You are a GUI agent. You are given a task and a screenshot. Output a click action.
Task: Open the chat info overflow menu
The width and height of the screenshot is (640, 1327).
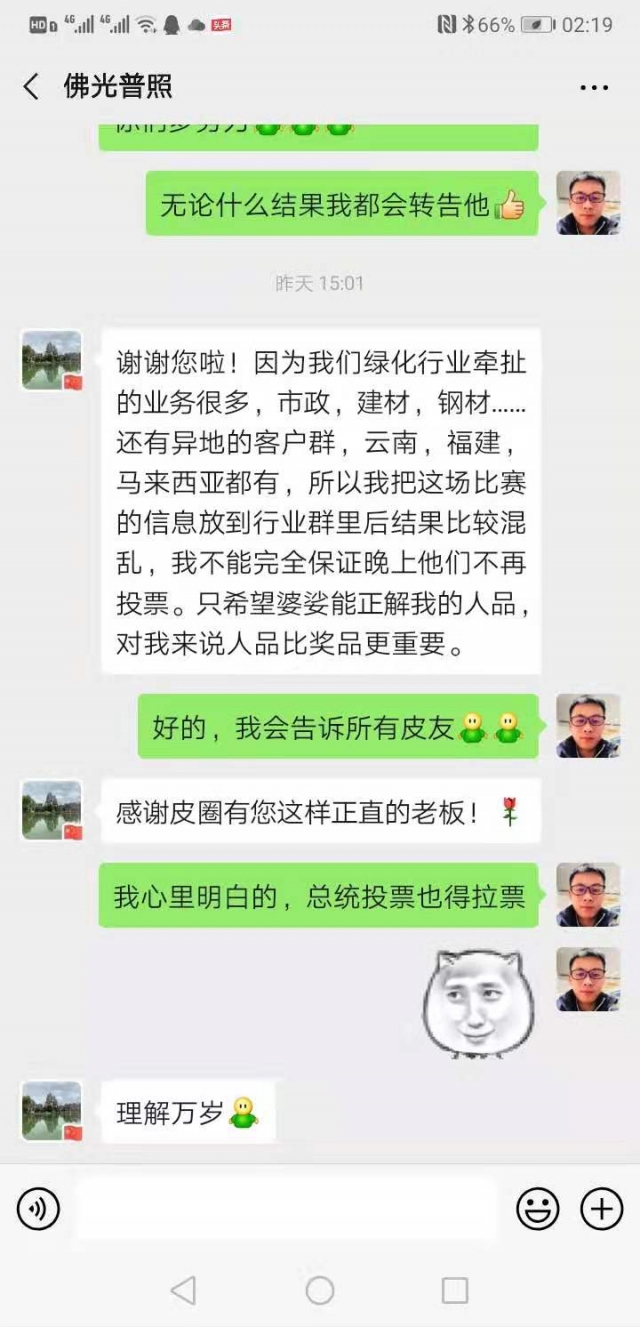[594, 88]
